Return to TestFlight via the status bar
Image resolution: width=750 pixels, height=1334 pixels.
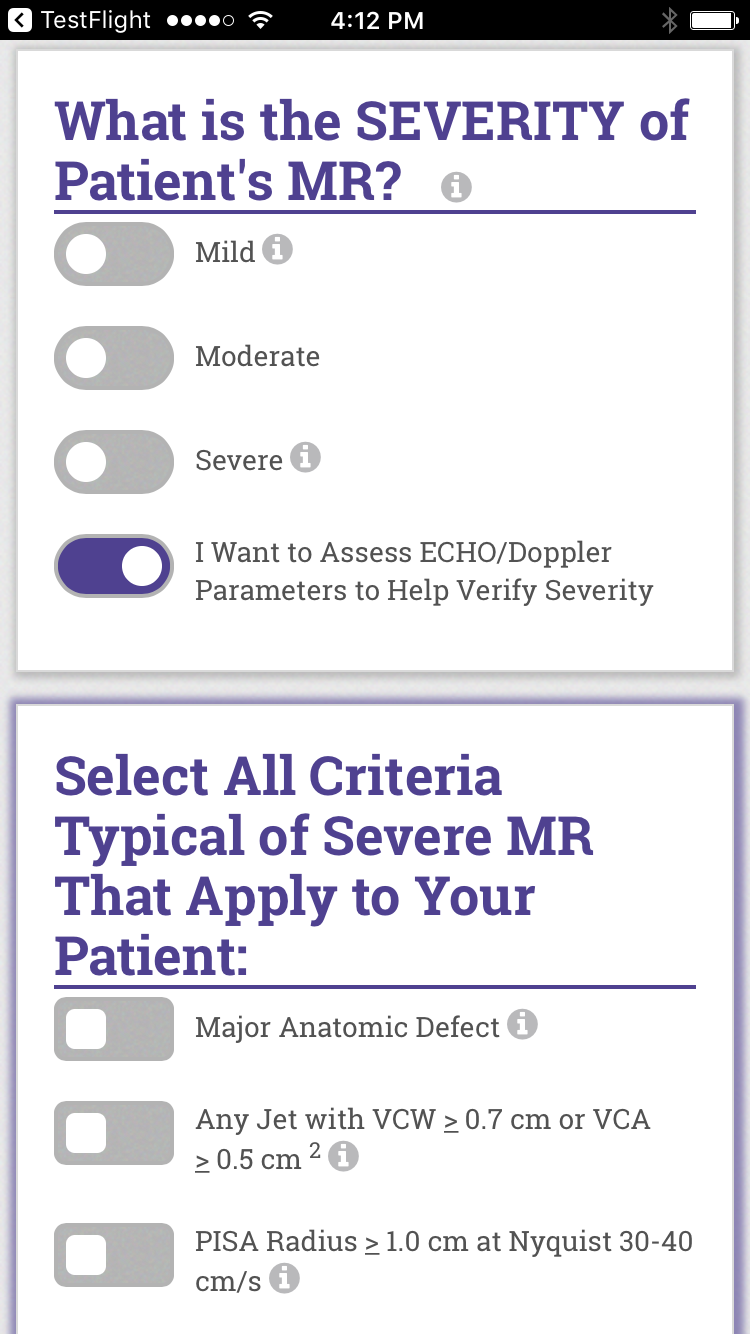82,20
